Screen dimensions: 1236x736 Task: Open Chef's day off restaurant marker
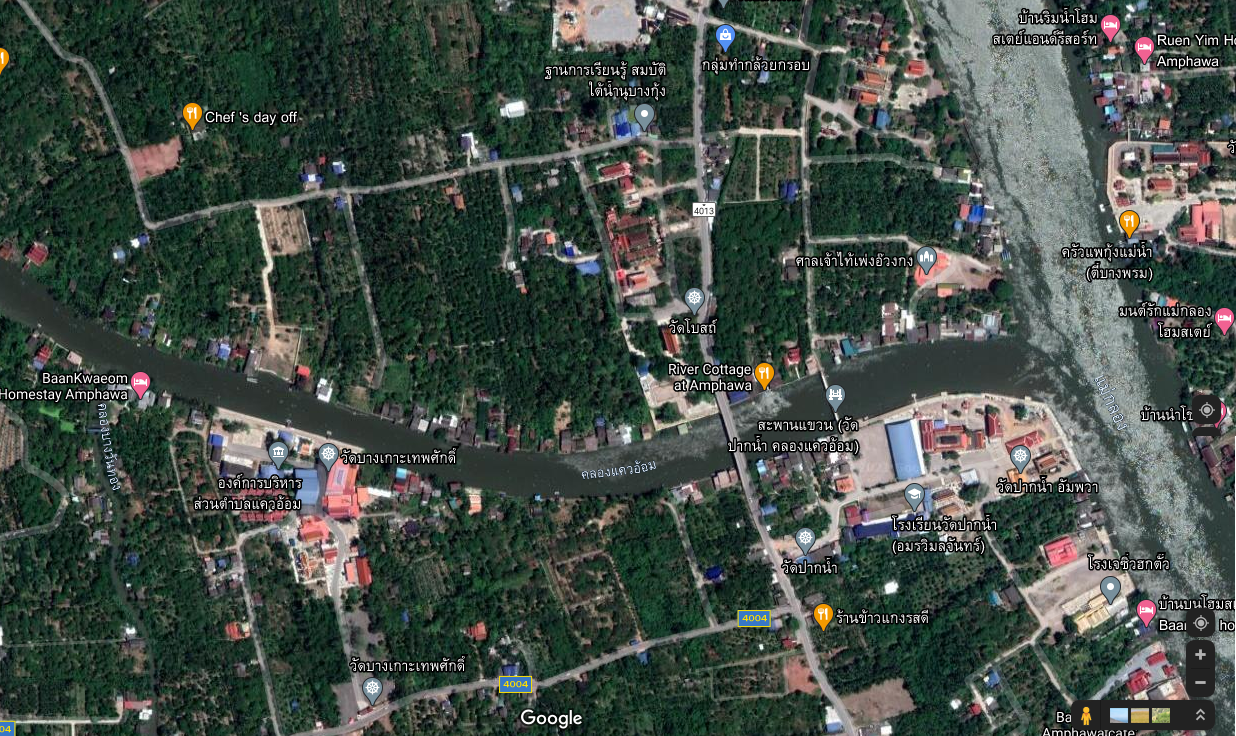(192, 116)
